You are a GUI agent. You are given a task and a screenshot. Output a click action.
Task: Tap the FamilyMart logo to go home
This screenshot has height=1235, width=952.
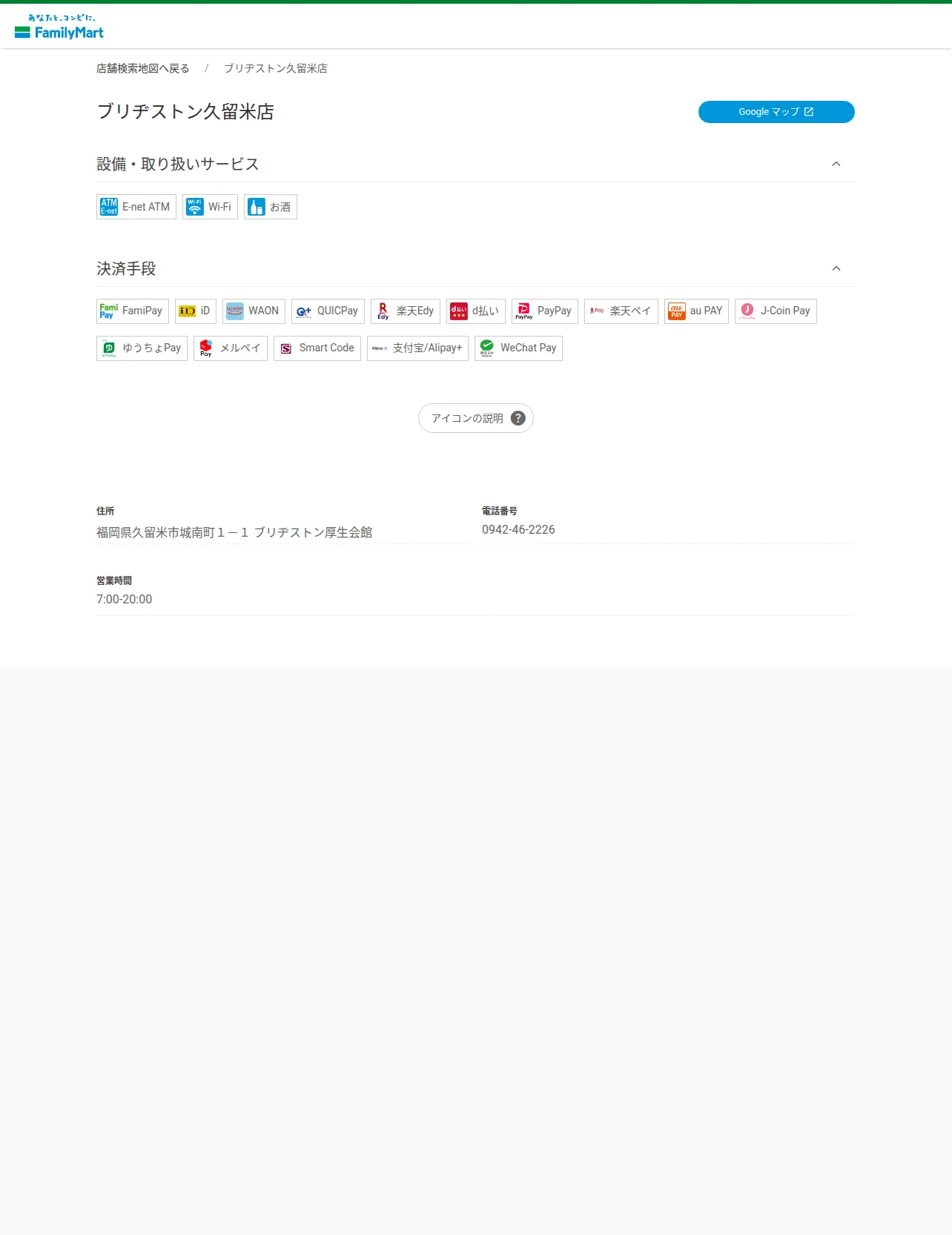tap(59, 27)
